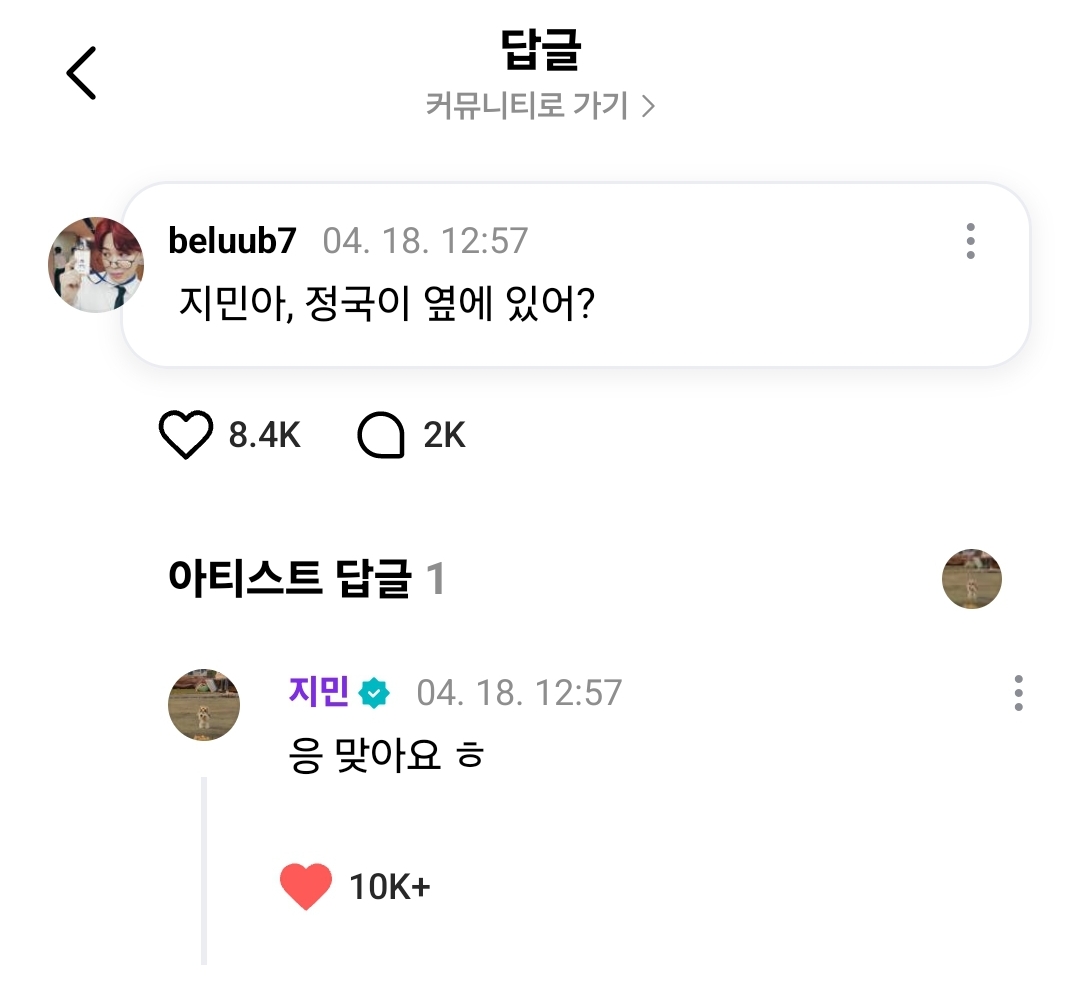This screenshot has width=1080, height=989.
Task: Open the overflow menu on 지민's reply
Action: click(1018, 693)
